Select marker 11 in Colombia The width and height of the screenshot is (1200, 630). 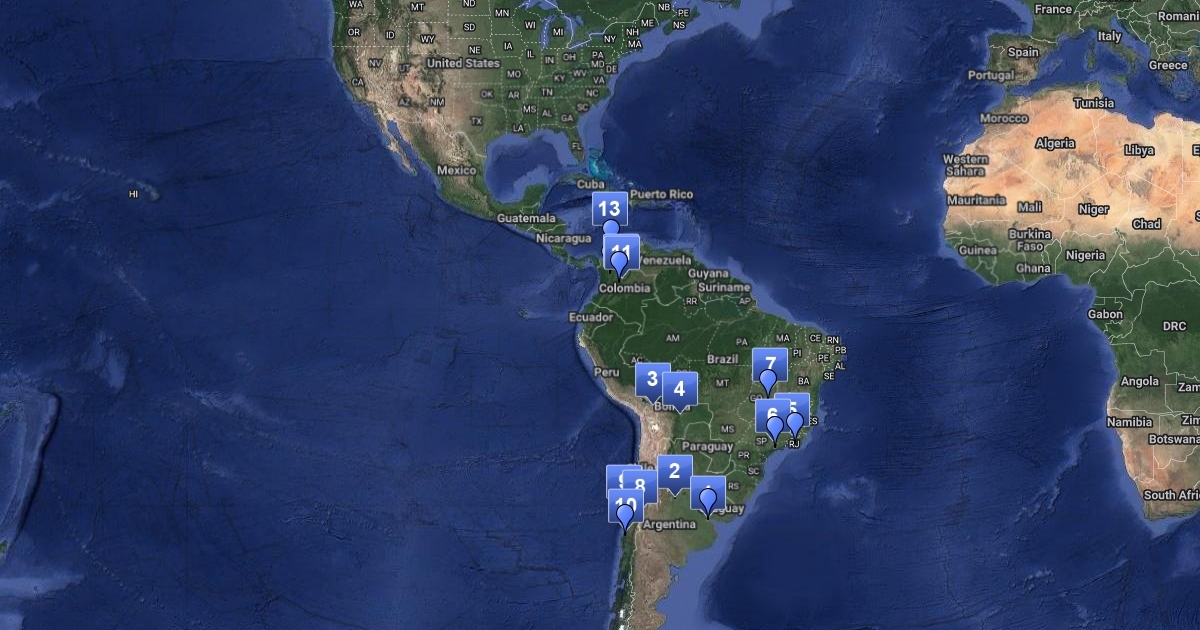pyautogui.click(x=621, y=253)
